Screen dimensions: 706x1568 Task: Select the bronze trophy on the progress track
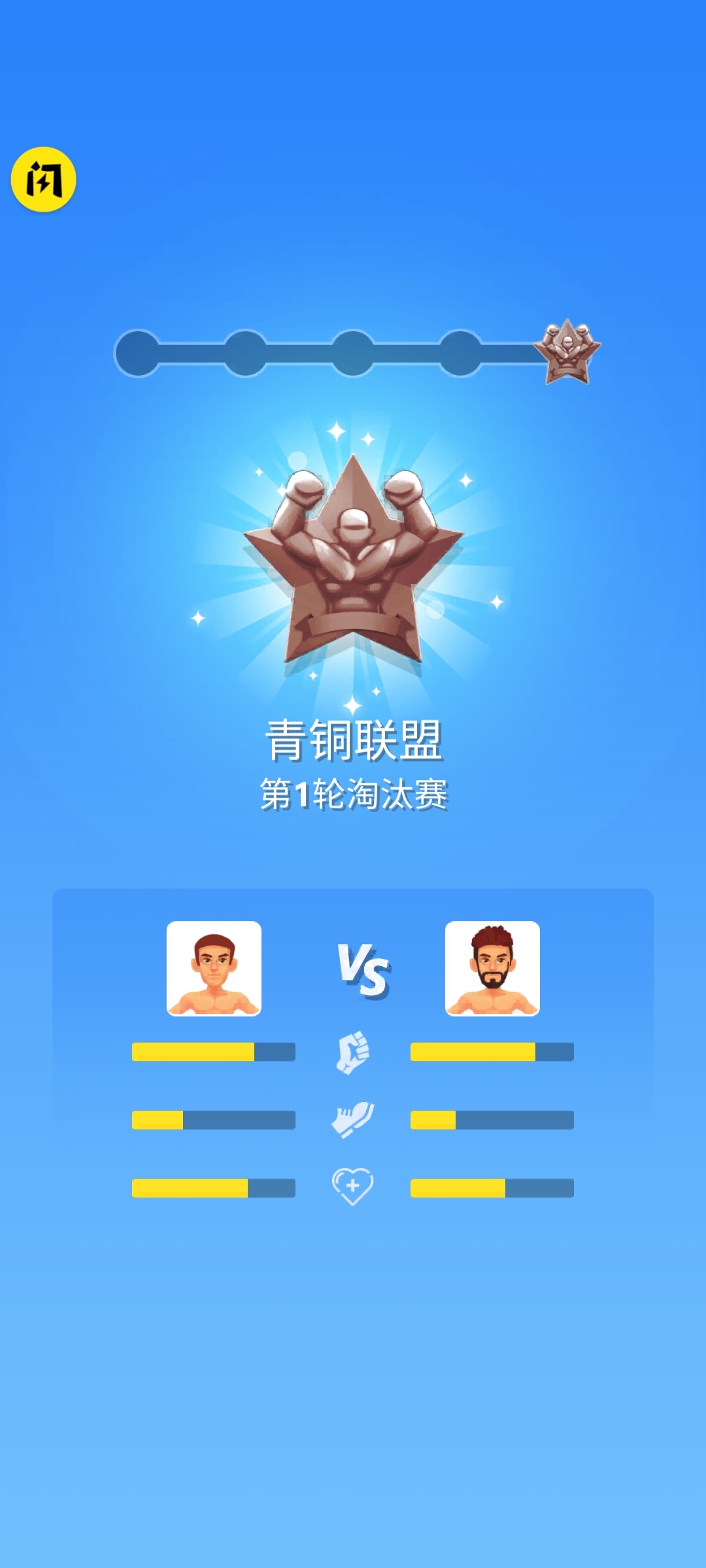(x=566, y=351)
